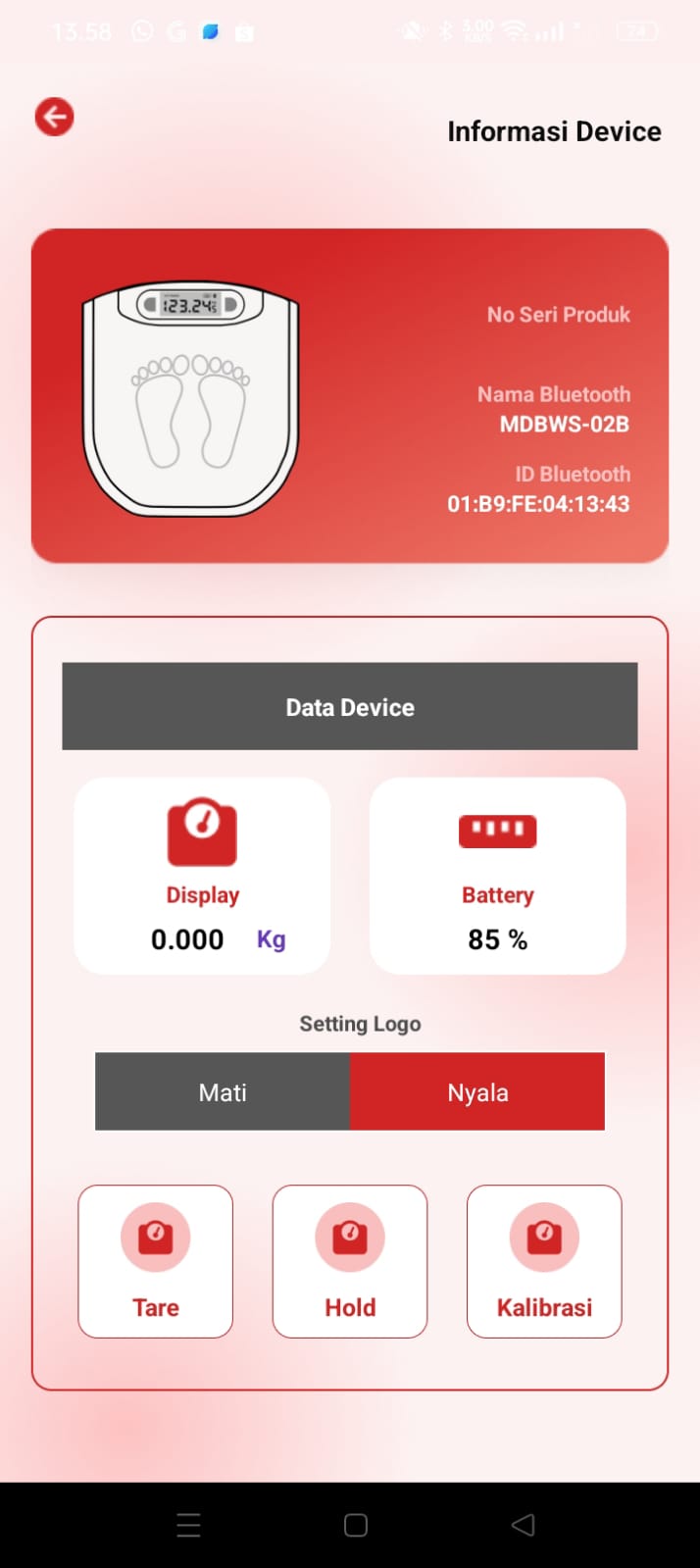
Task: Switch Setting Logo to Nyala
Action: [477, 1091]
